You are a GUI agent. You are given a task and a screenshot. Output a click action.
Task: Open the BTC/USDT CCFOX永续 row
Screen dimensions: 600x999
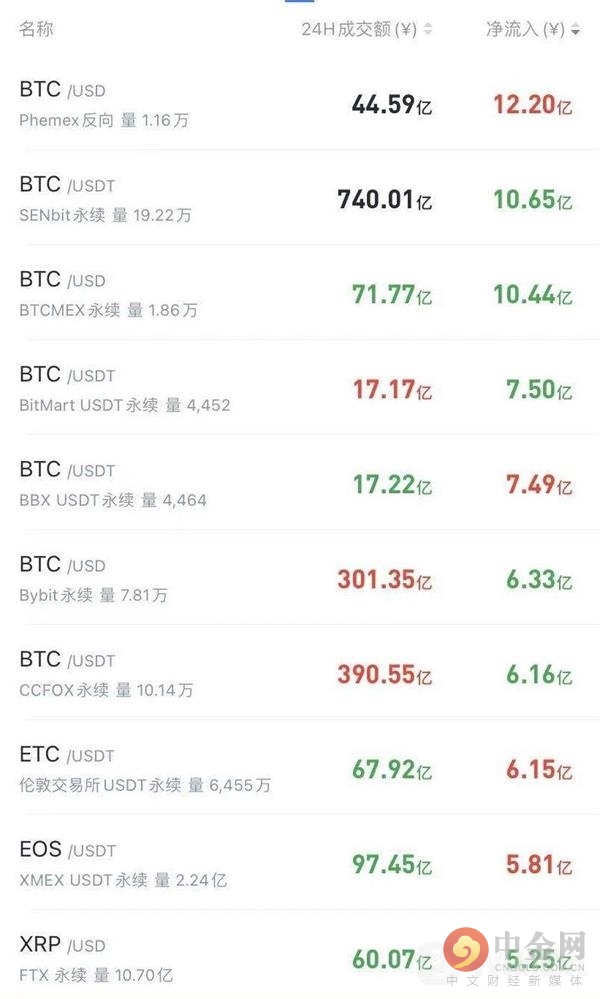click(x=300, y=673)
